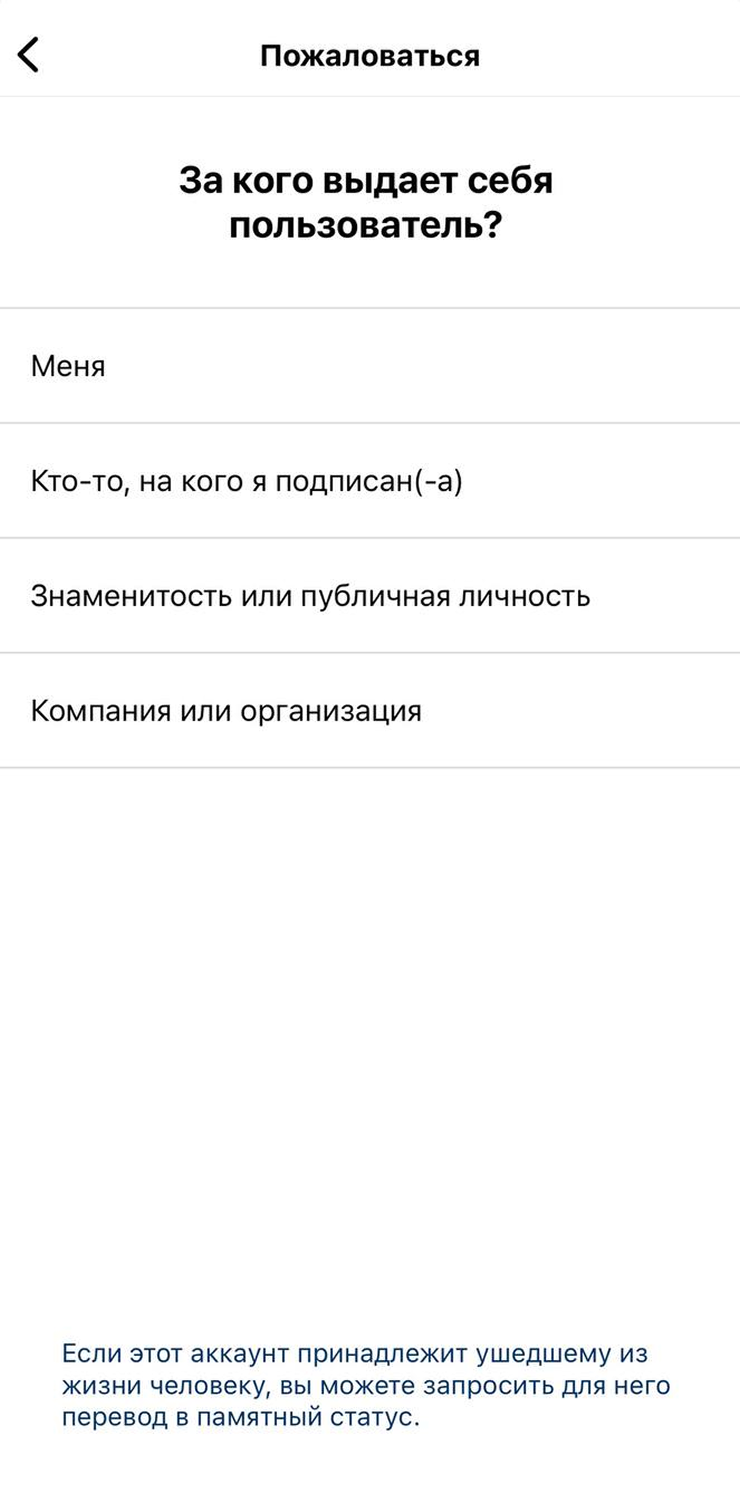Viewport: 740px width, 1485px height.
Task: Select "Знаменитость или публичная личность"
Action: 370,596
